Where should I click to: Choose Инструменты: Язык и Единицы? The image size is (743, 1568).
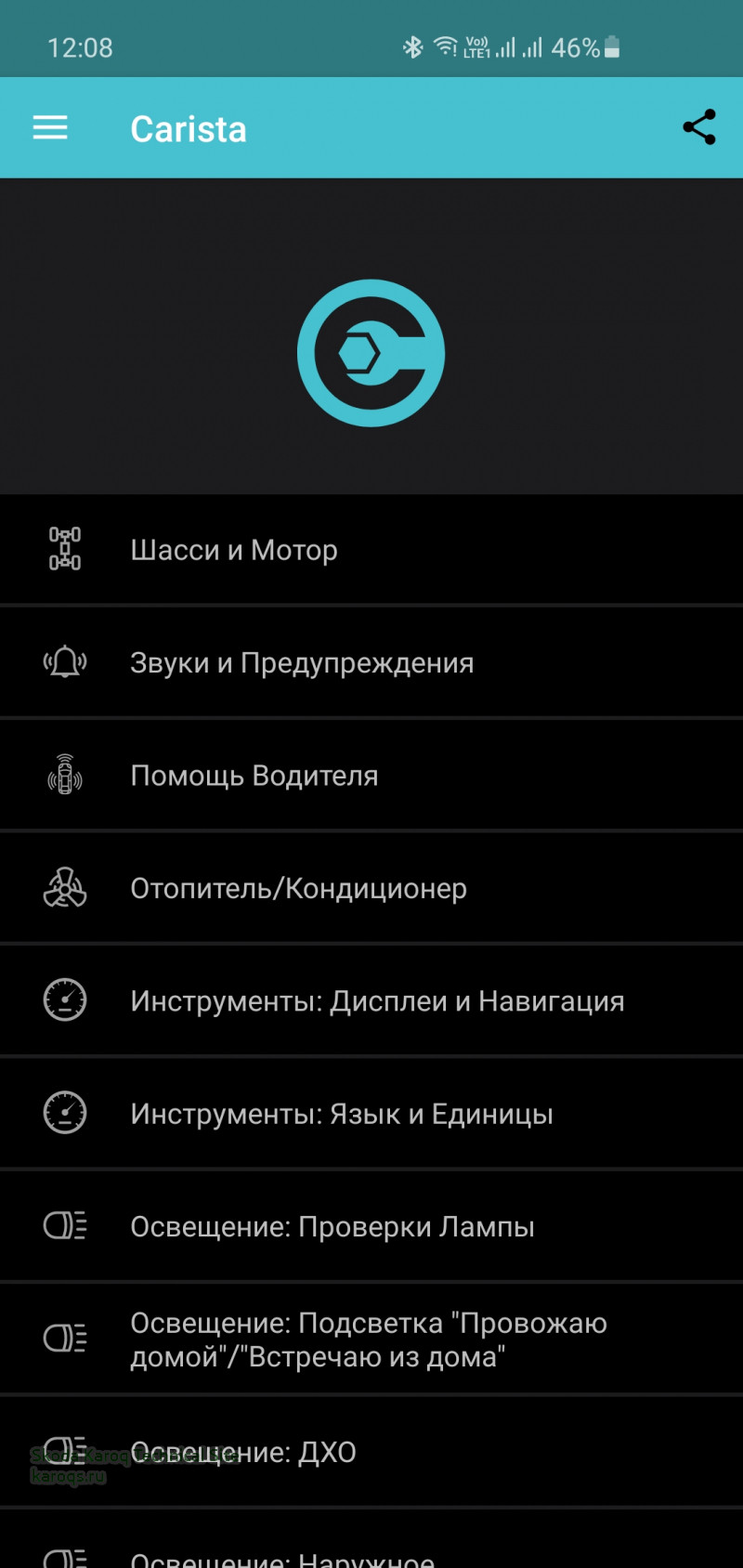point(371,1114)
